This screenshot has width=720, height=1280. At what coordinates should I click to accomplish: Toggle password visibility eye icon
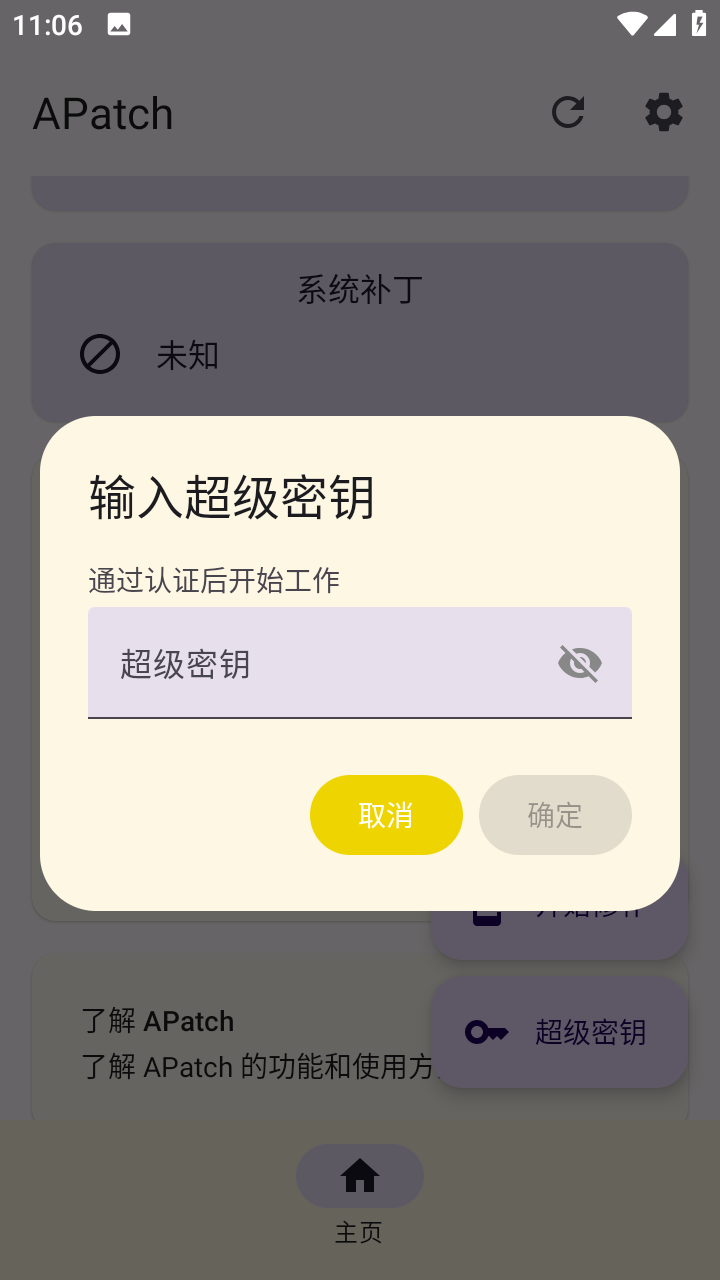tap(580, 663)
